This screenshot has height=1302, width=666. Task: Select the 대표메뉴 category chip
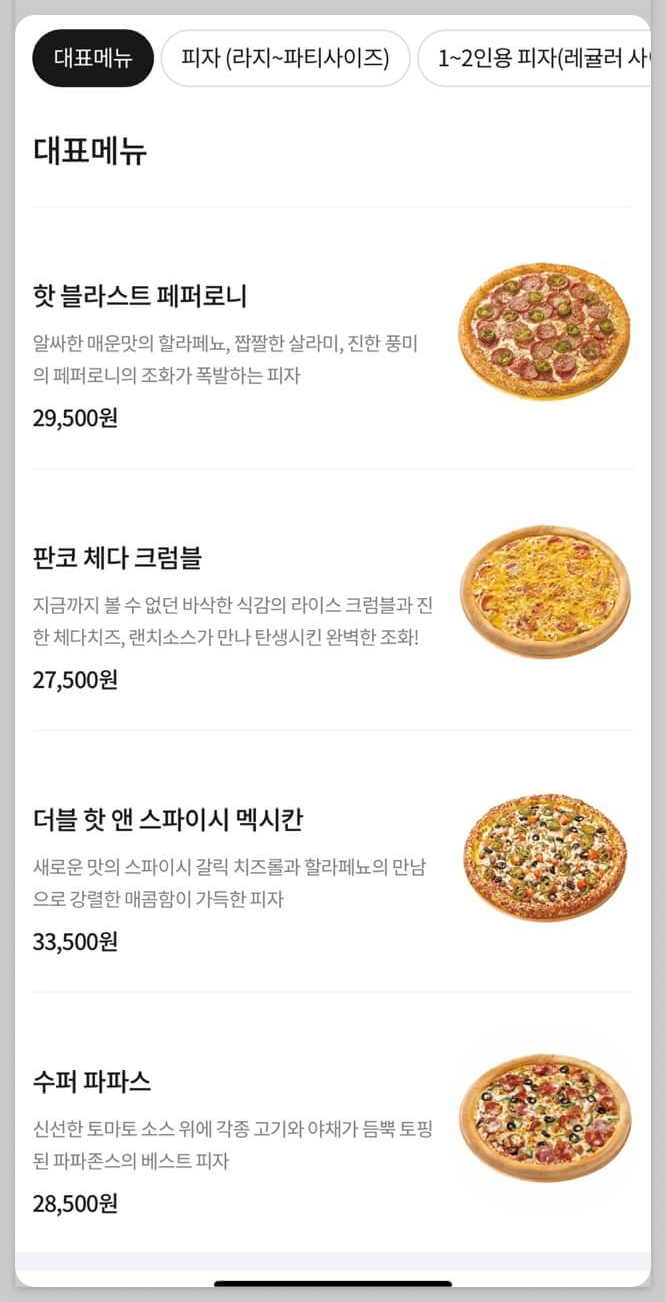pos(93,58)
